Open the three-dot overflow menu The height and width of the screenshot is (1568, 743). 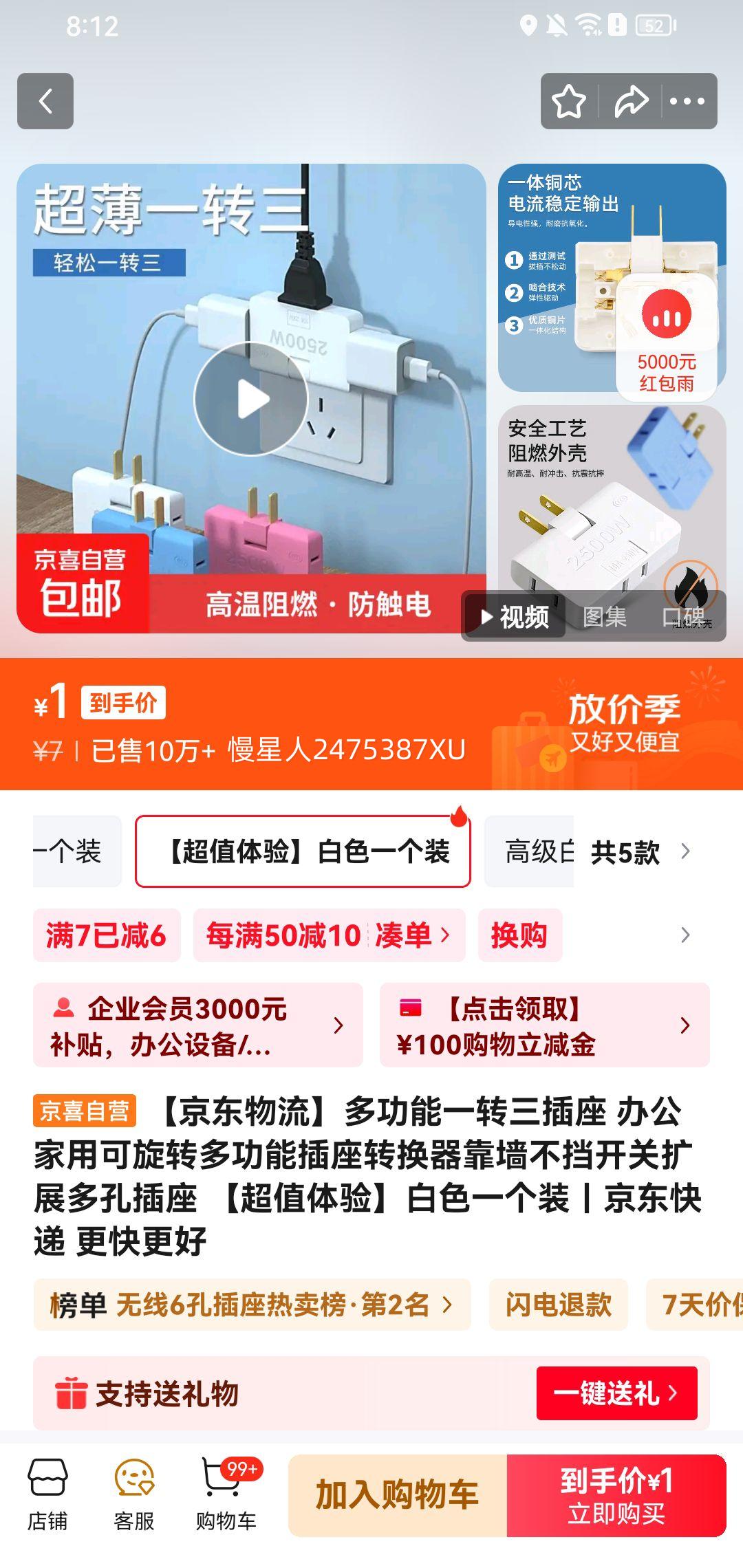pyautogui.click(x=687, y=102)
